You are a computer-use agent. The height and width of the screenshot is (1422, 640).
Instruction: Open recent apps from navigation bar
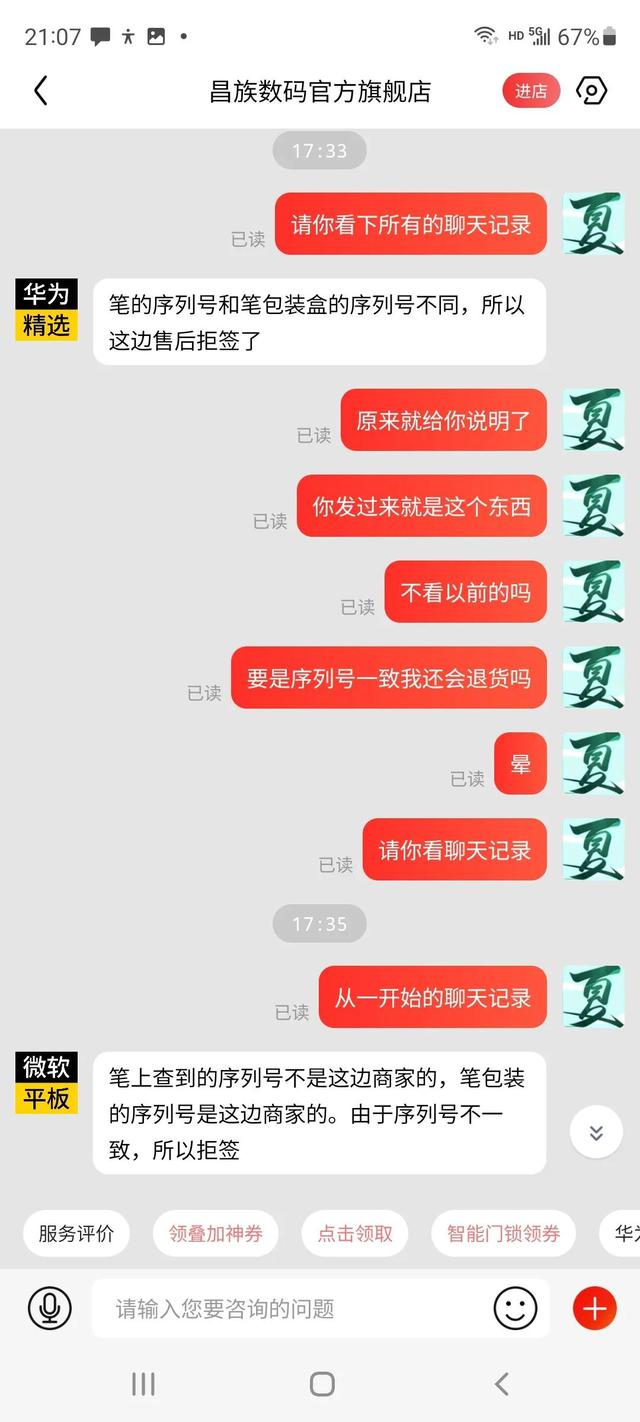coord(143,1383)
